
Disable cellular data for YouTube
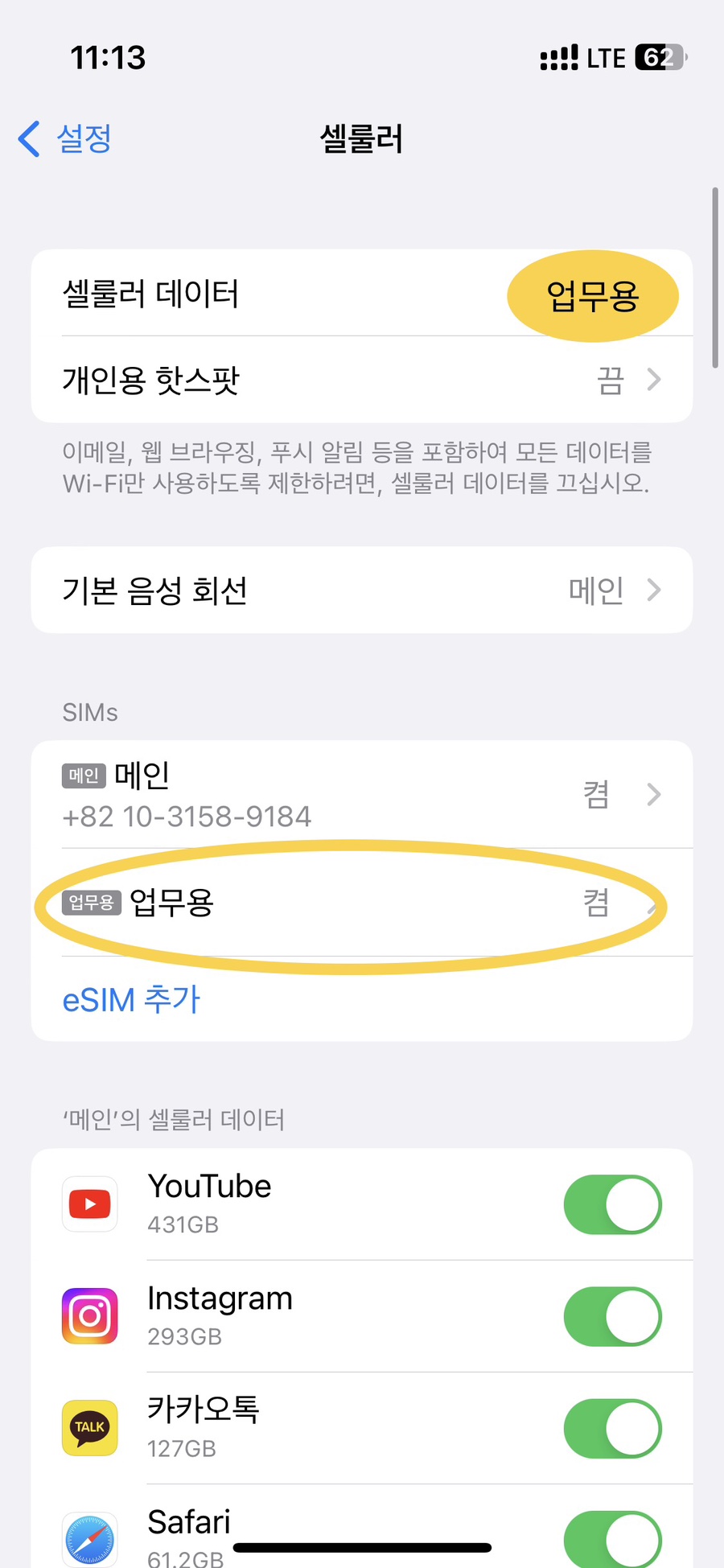click(x=612, y=1204)
